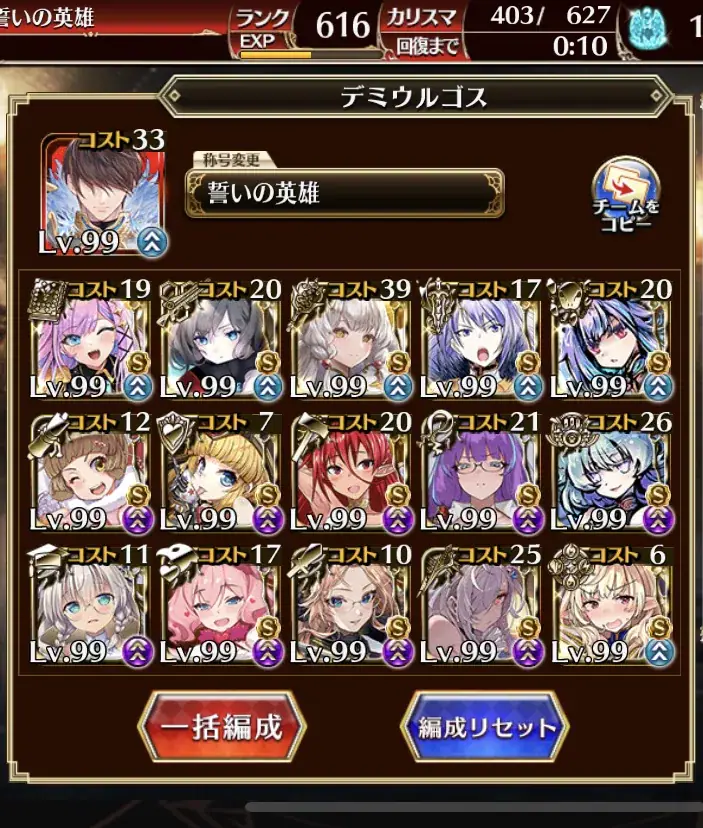This screenshot has width=703, height=828.
Task: Choose the blonde unit with cost 7
Action: [221, 473]
